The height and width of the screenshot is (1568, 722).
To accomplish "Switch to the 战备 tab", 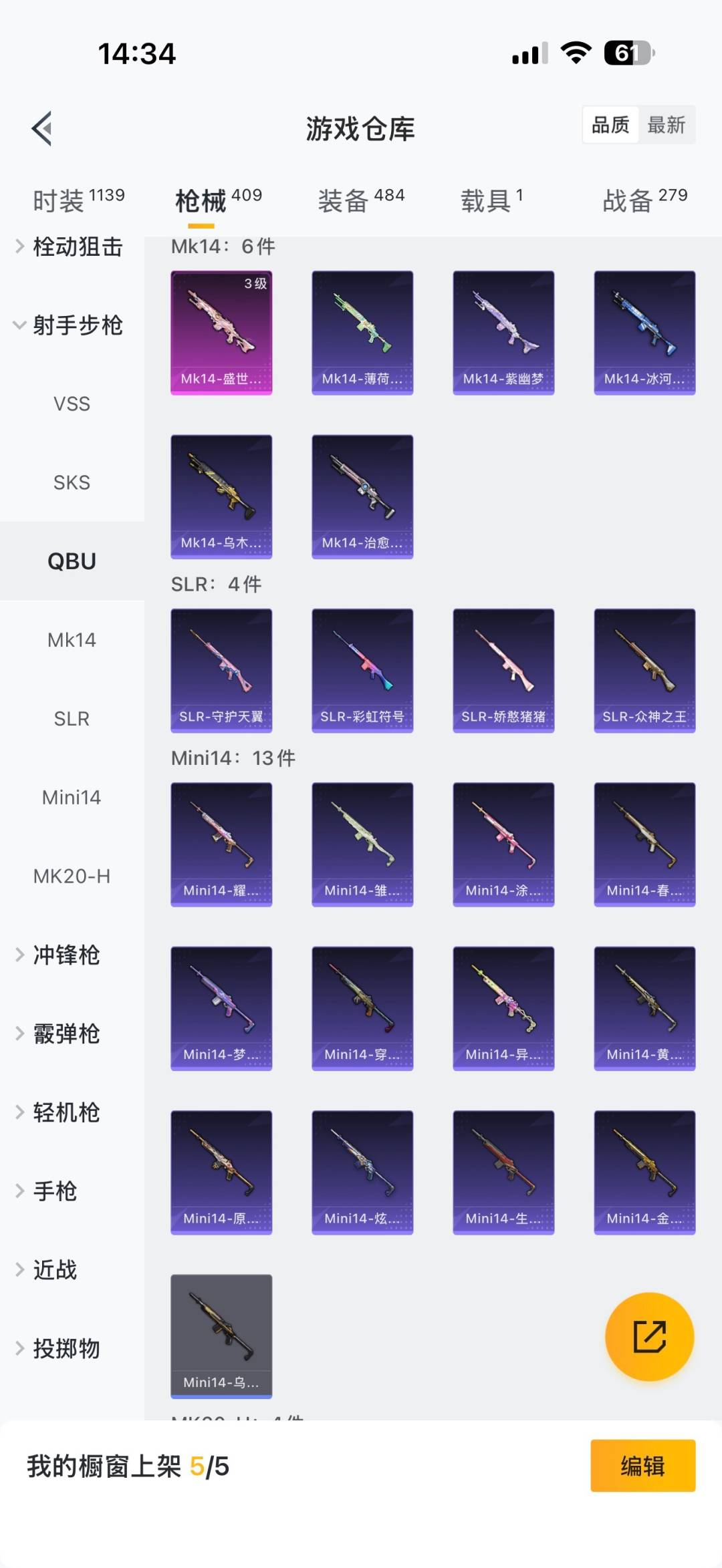I will point(644,200).
